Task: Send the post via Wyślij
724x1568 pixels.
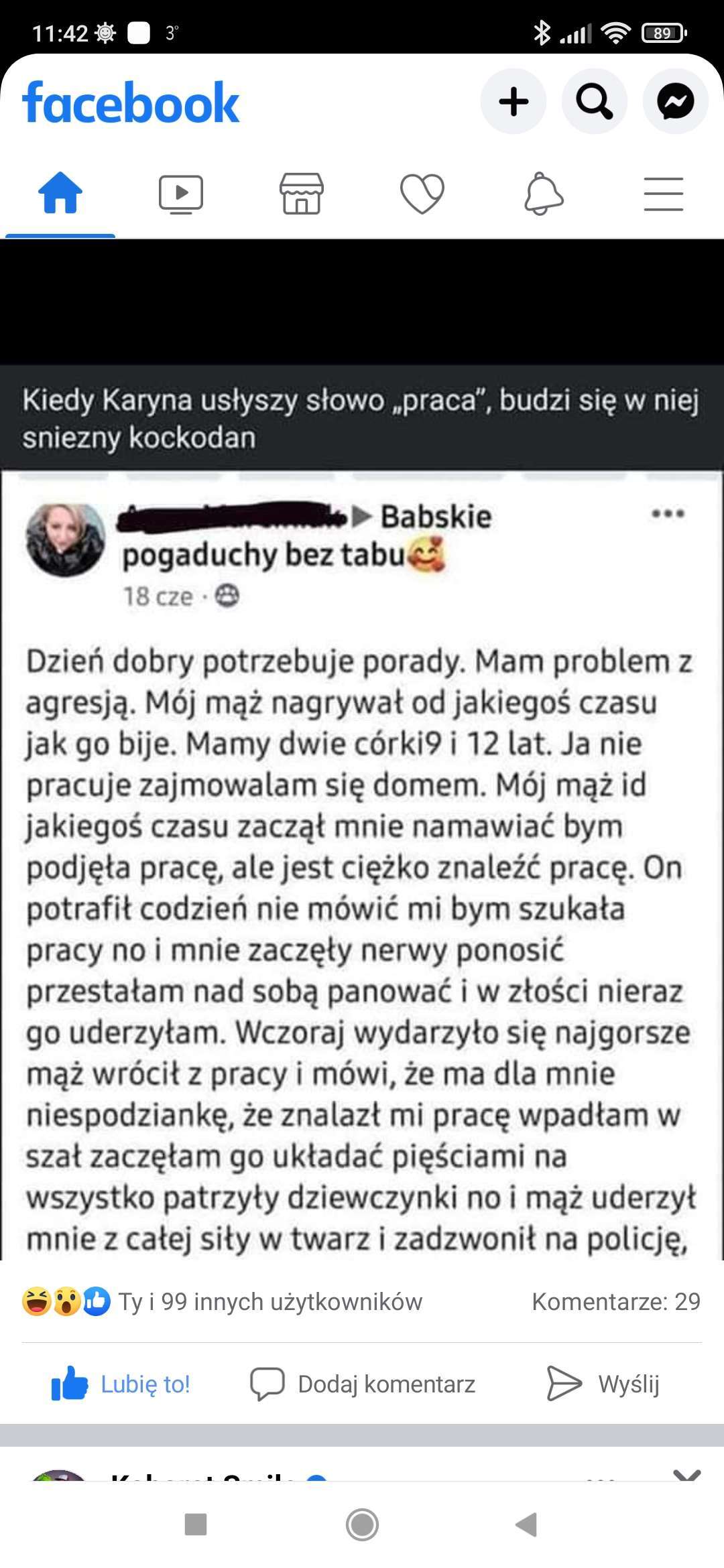Action: [603, 1384]
